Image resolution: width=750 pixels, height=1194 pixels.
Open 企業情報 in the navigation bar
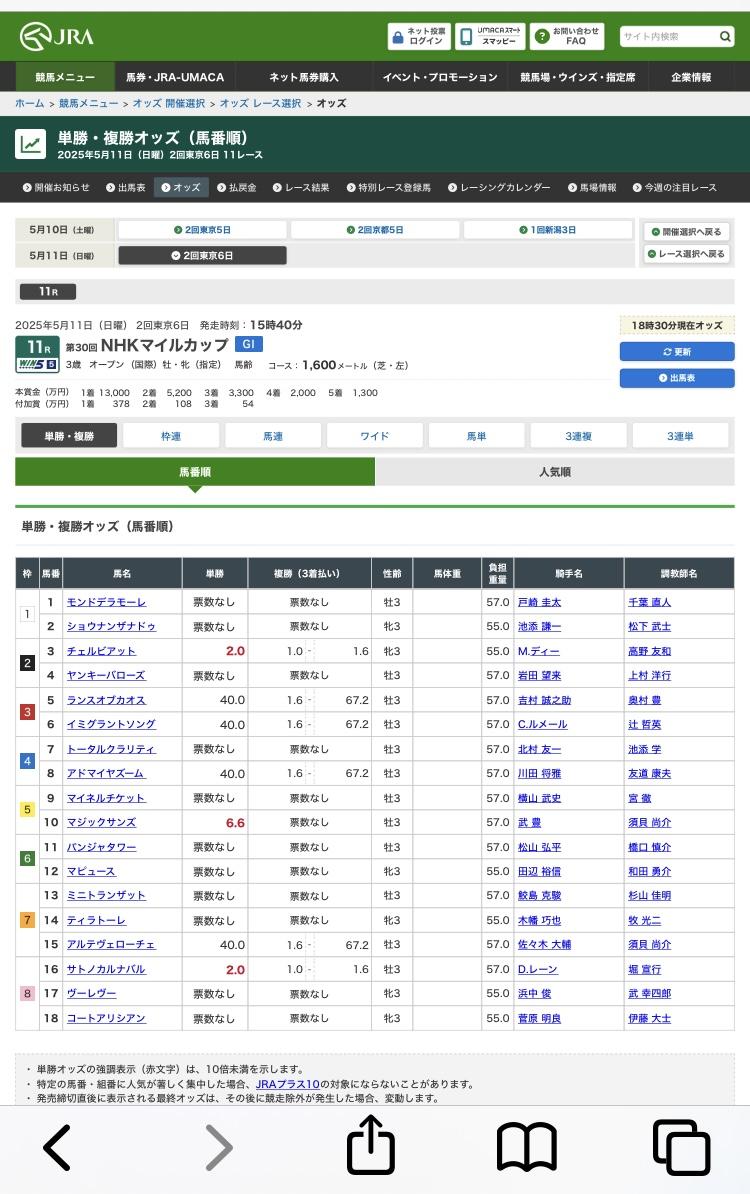tap(691, 77)
